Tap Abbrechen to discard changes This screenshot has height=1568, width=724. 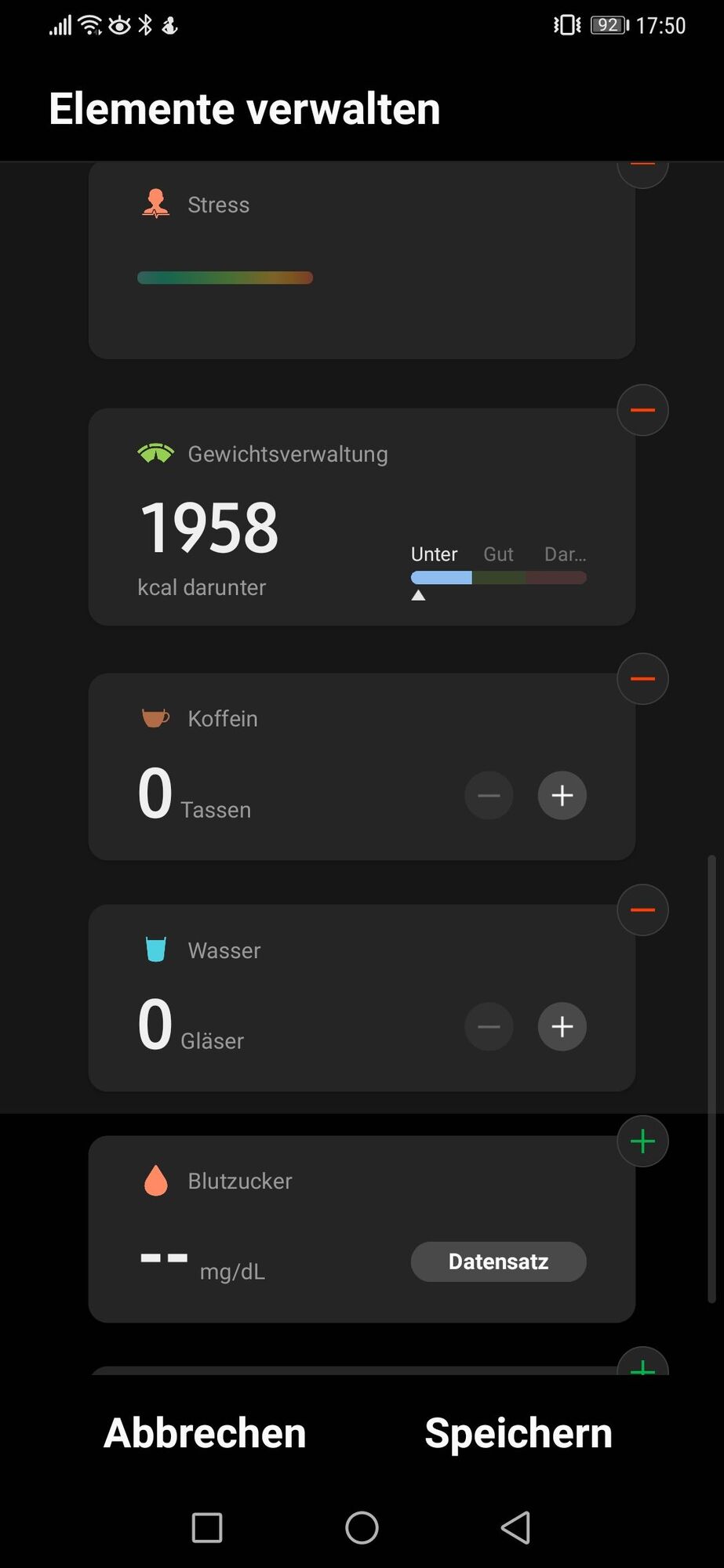click(x=205, y=1433)
